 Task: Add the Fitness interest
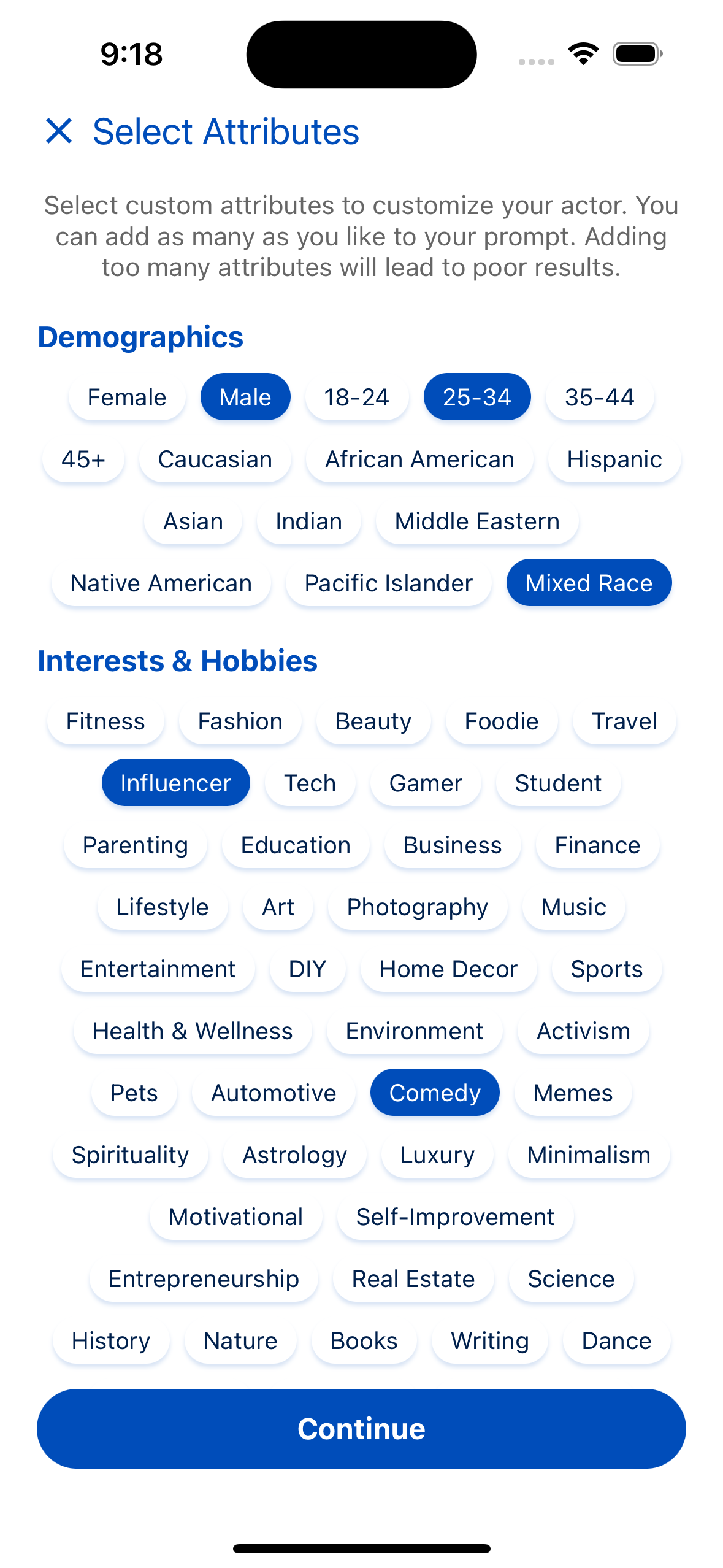pos(105,721)
